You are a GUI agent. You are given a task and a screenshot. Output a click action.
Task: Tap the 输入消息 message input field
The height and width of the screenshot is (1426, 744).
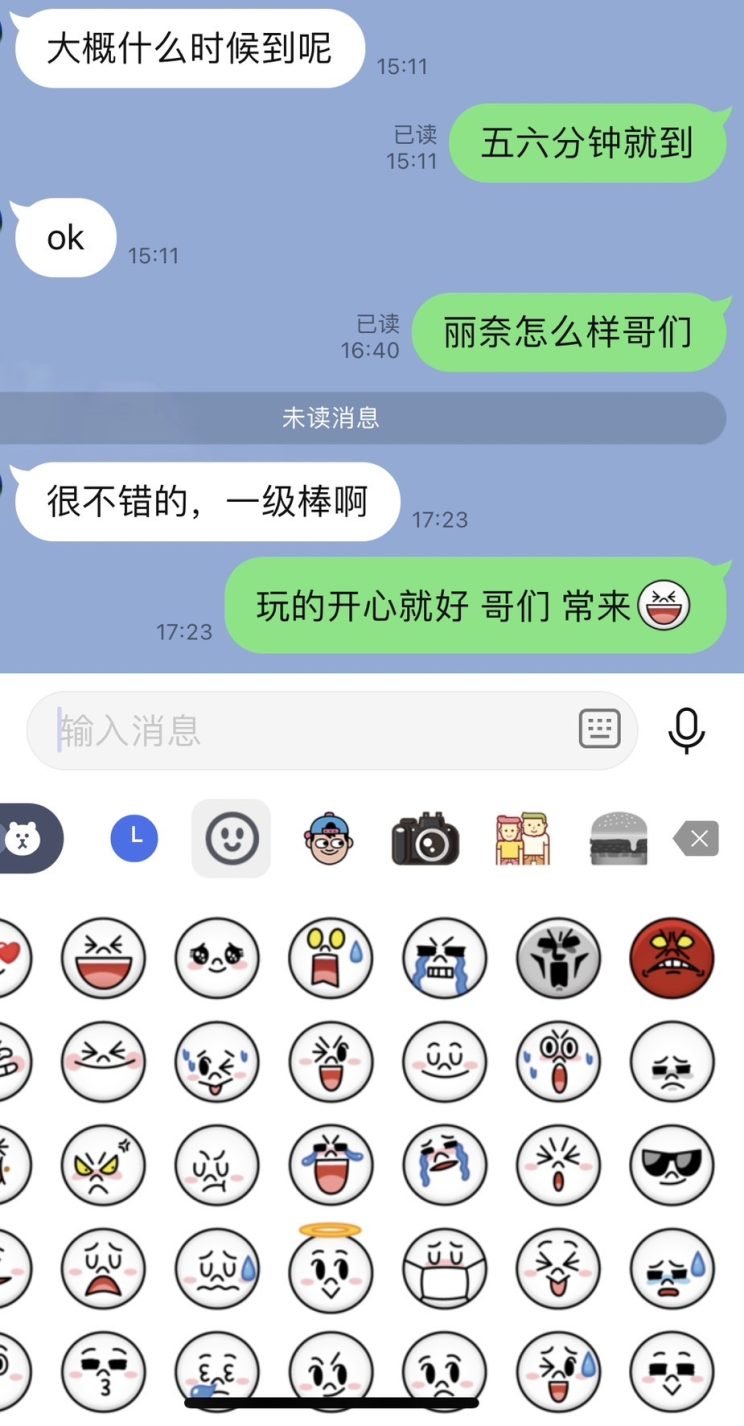click(x=300, y=731)
